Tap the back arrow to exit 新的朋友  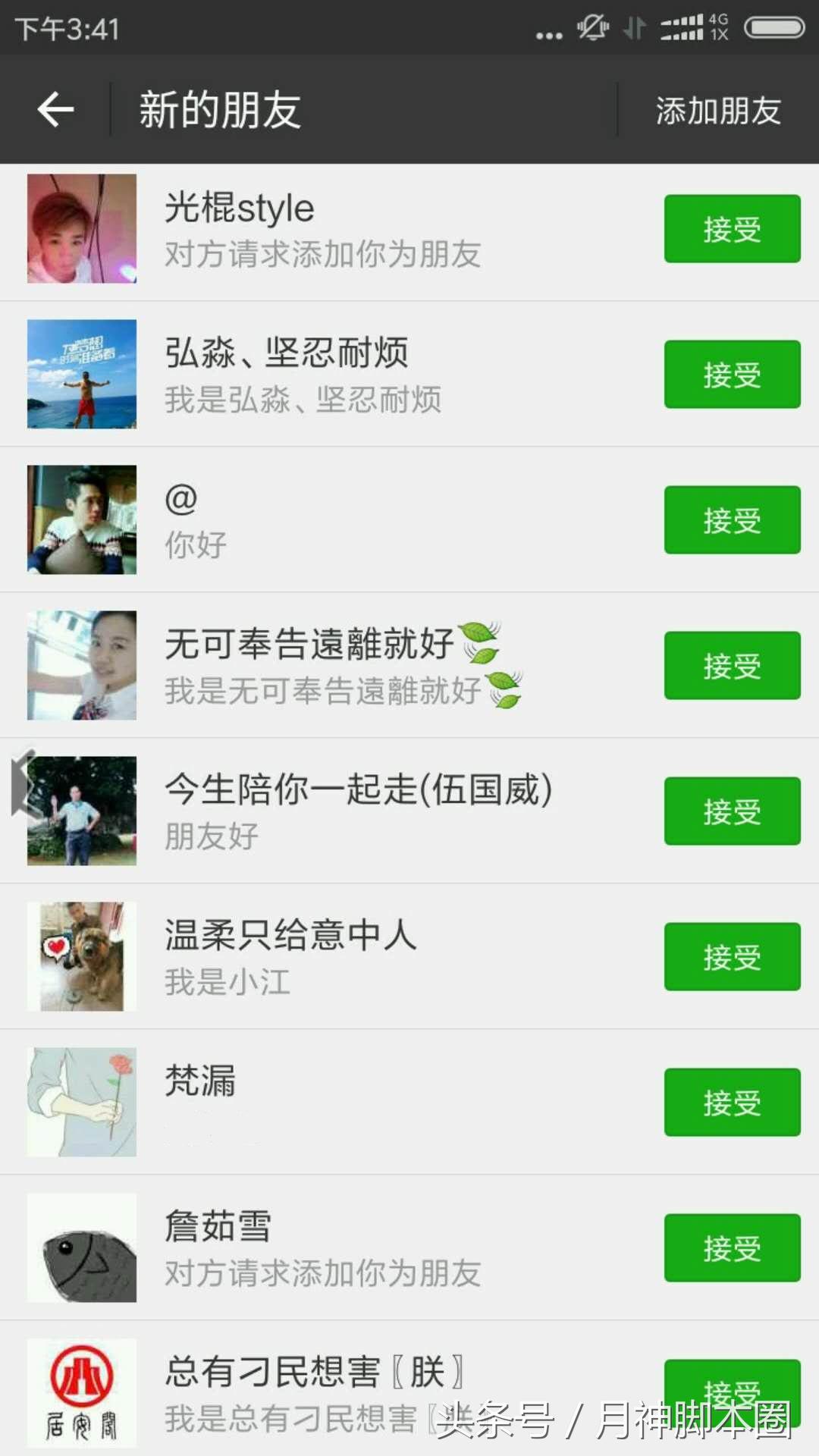(55, 110)
